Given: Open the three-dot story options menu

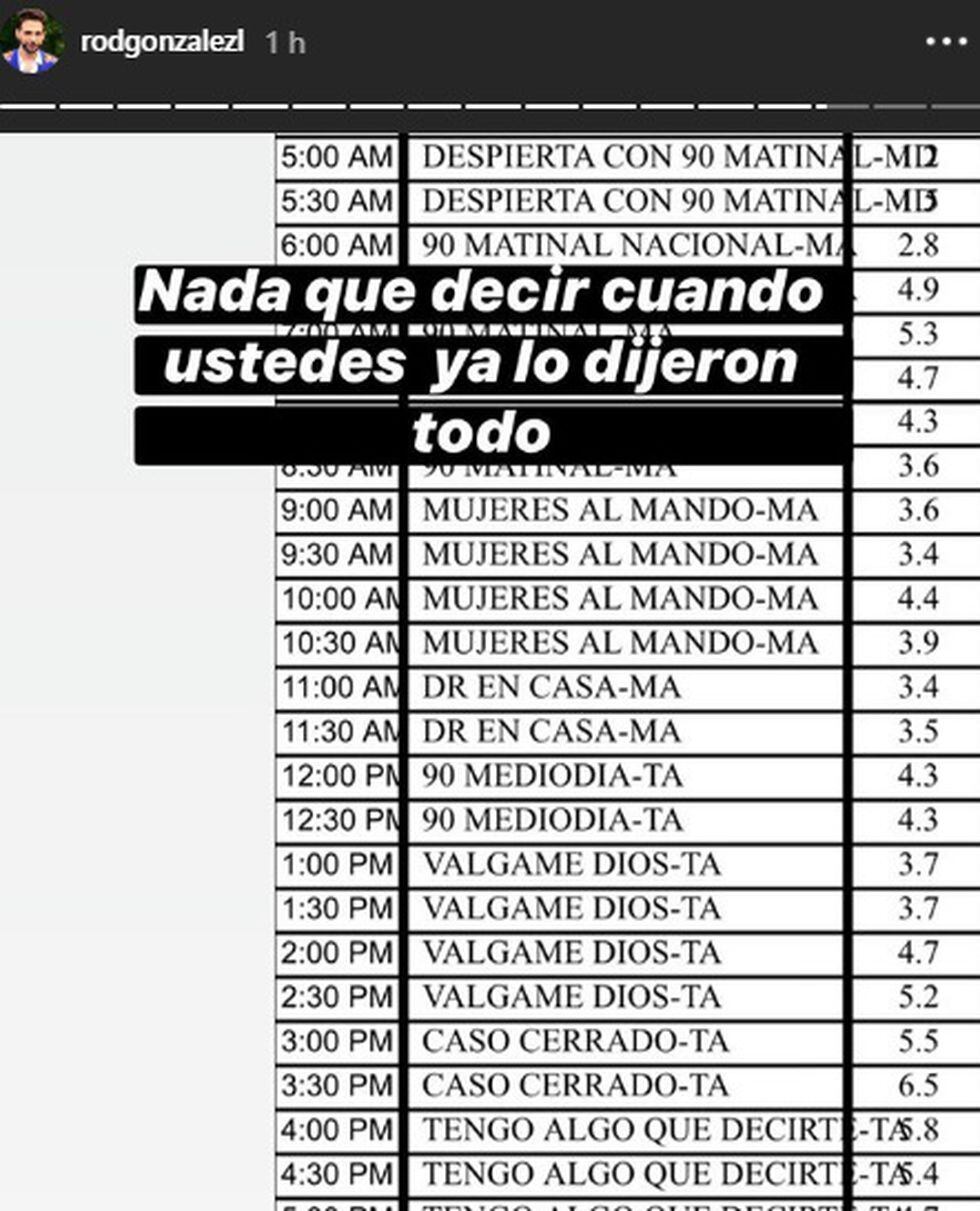Looking at the screenshot, I should 945,42.
